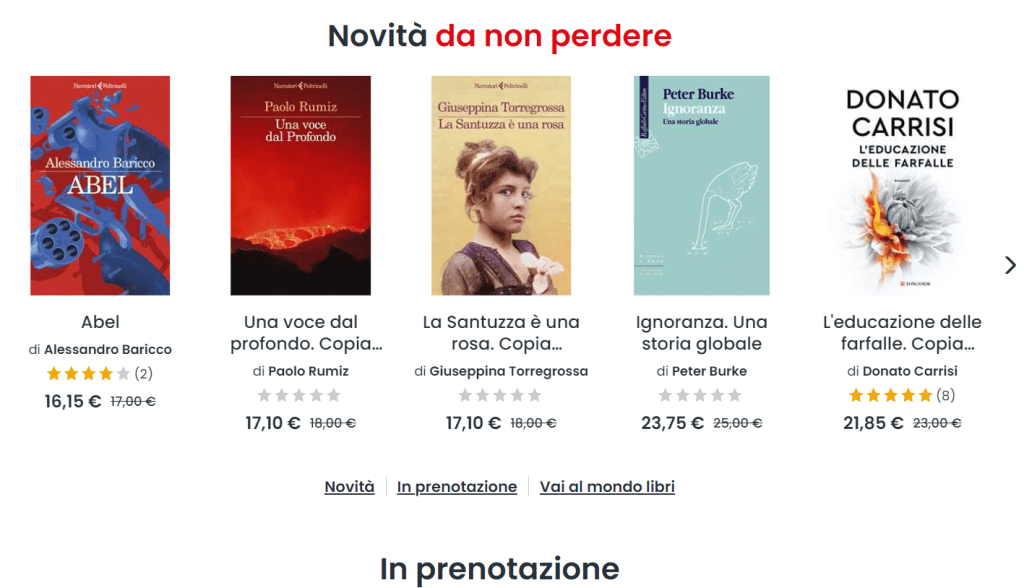View author Donato Carrisi

pos(910,371)
